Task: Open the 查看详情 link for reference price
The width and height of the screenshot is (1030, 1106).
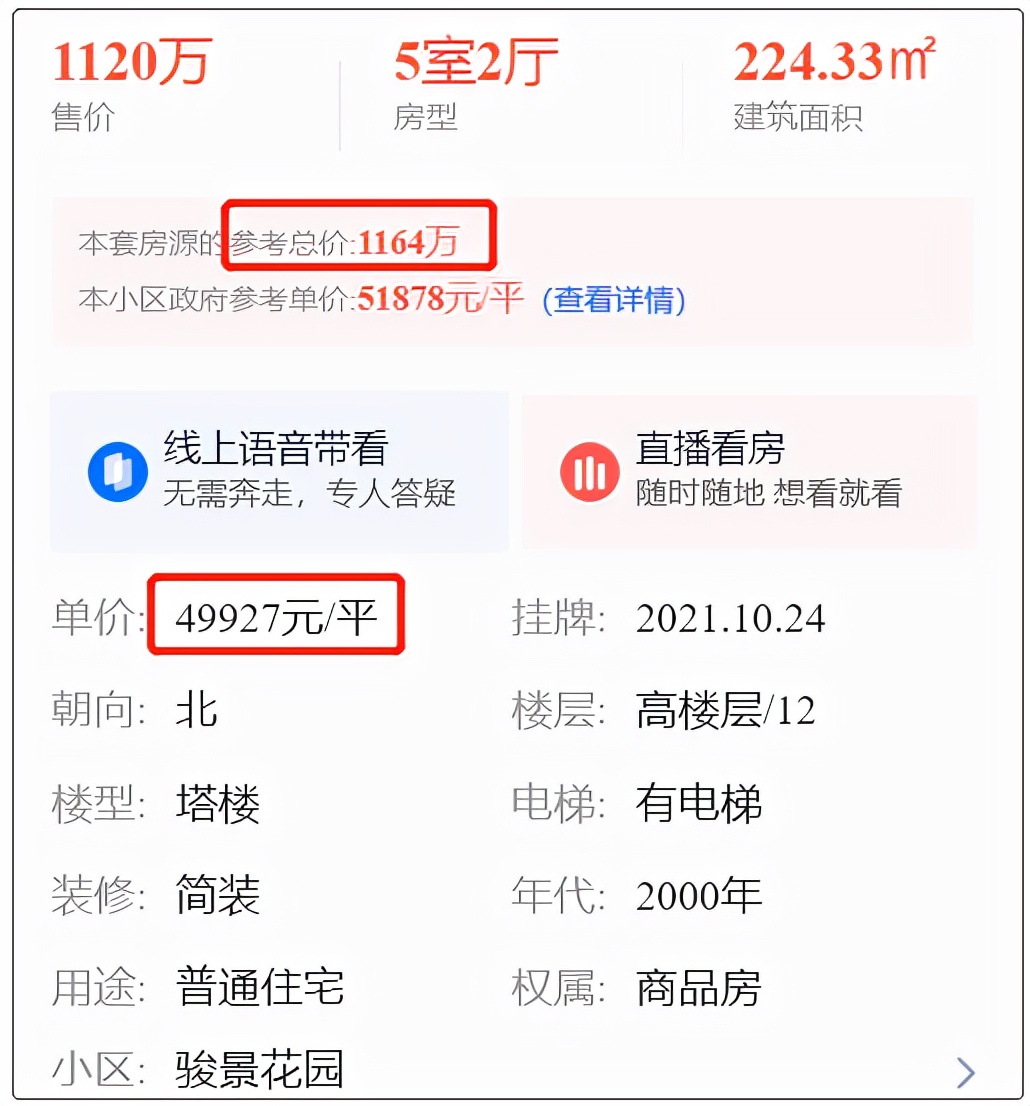Action: [614, 301]
